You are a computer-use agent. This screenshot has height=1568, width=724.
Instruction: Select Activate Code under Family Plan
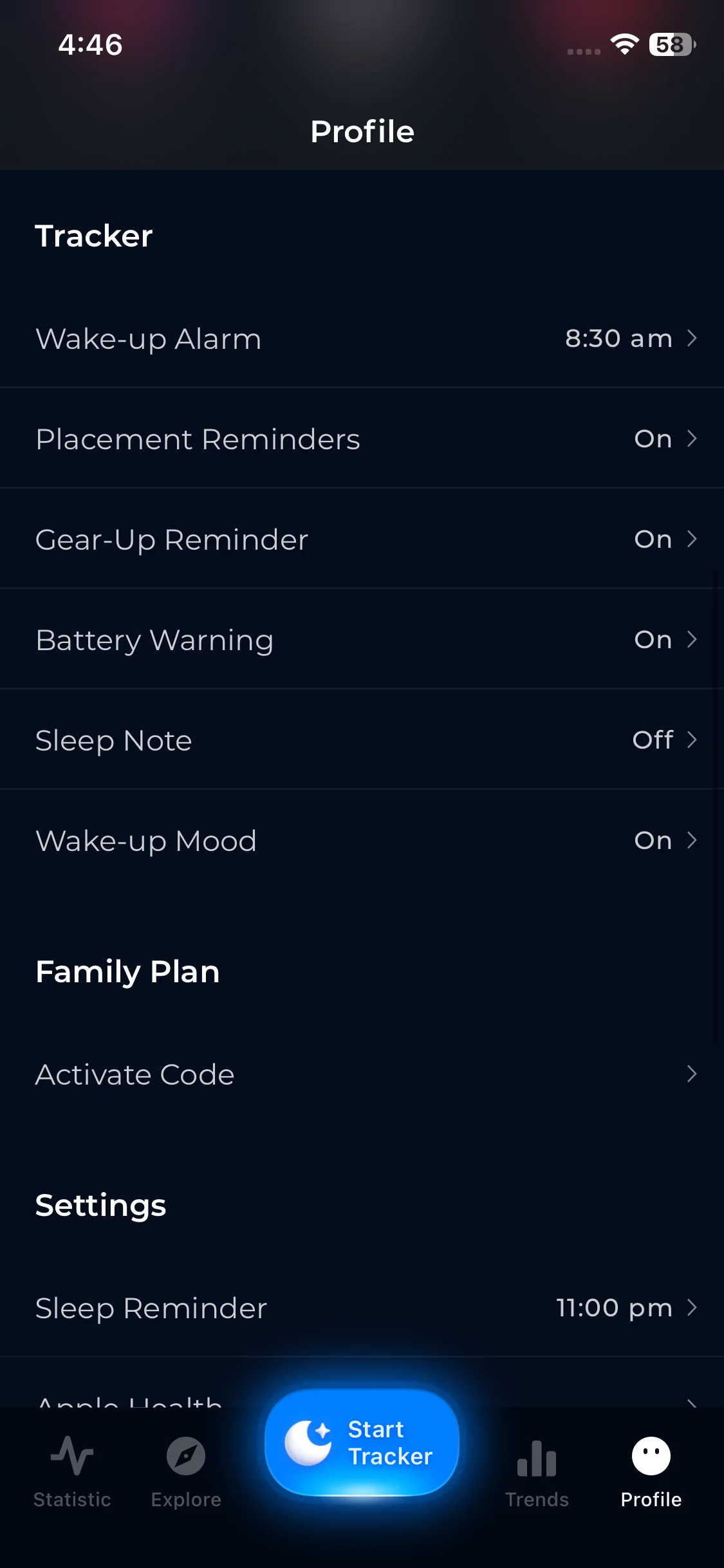coord(362,1074)
